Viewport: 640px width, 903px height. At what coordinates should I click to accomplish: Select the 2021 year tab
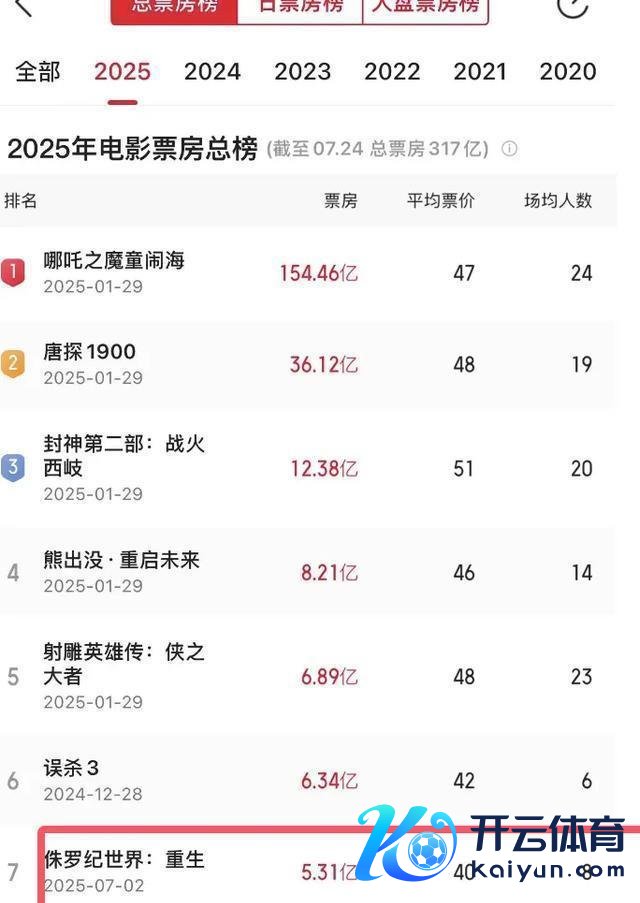480,72
